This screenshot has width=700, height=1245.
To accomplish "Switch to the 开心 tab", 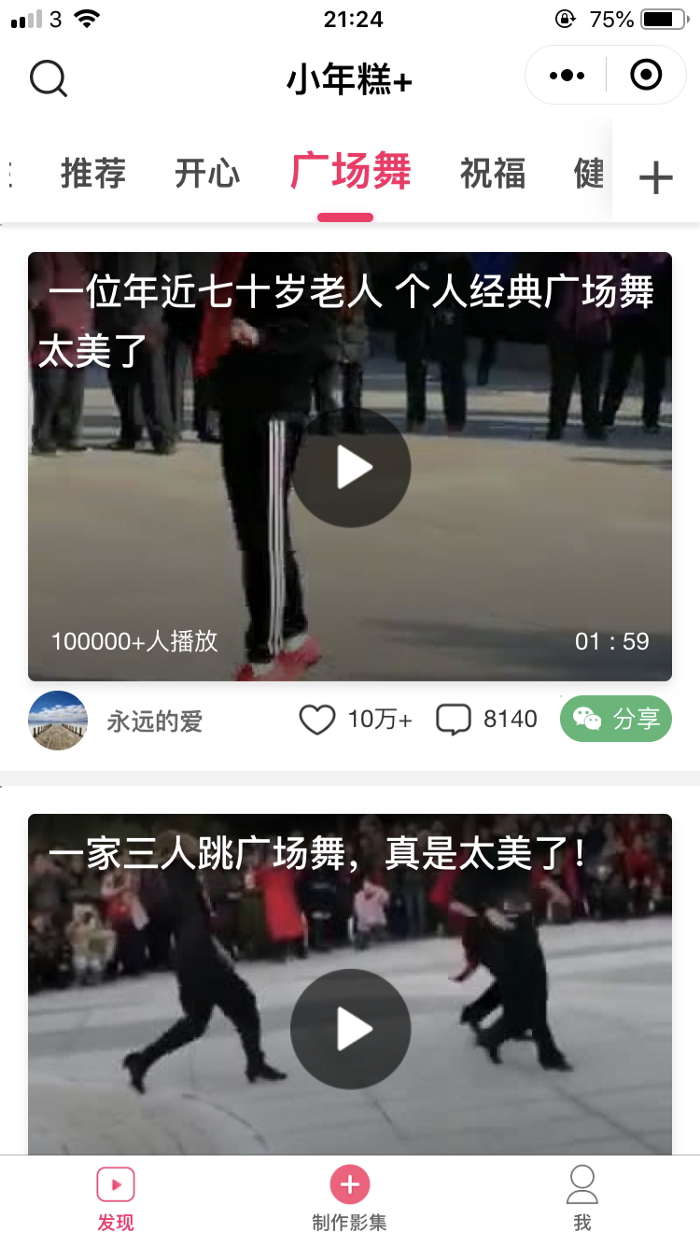I will pyautogui.click(x=207, y=173).
